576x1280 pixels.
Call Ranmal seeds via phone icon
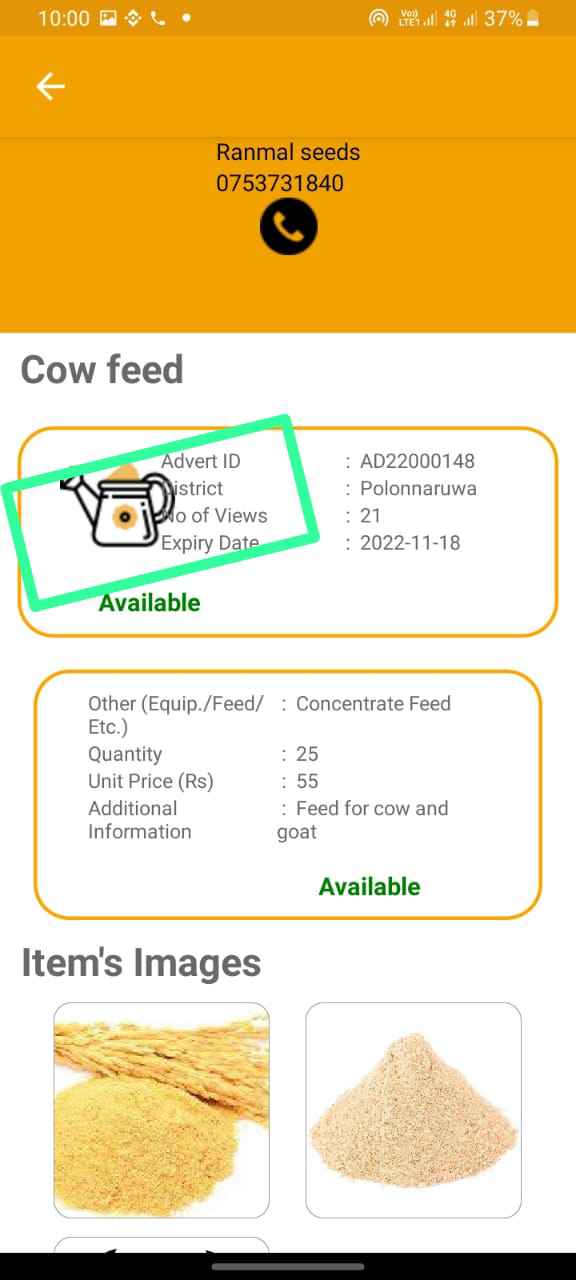pos(288,227)
